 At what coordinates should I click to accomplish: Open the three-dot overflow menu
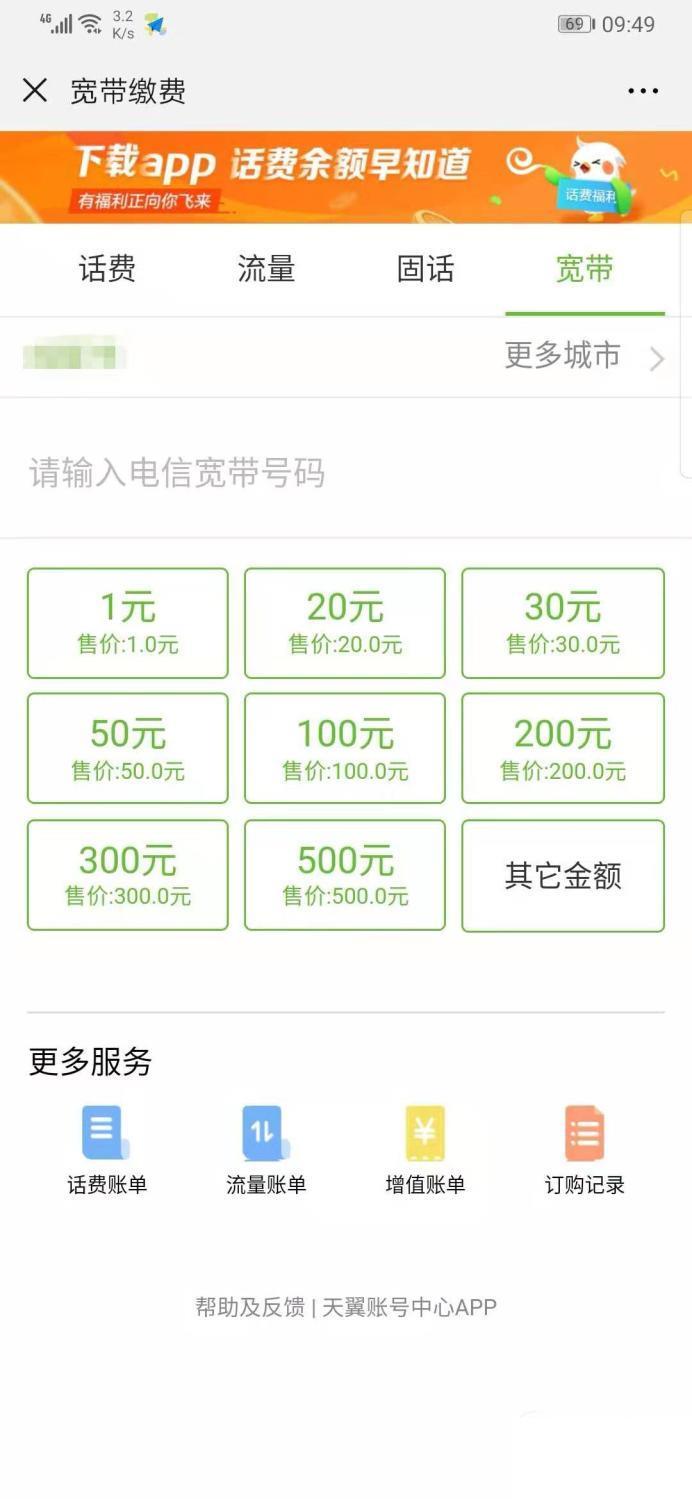(x=642, y=91)
